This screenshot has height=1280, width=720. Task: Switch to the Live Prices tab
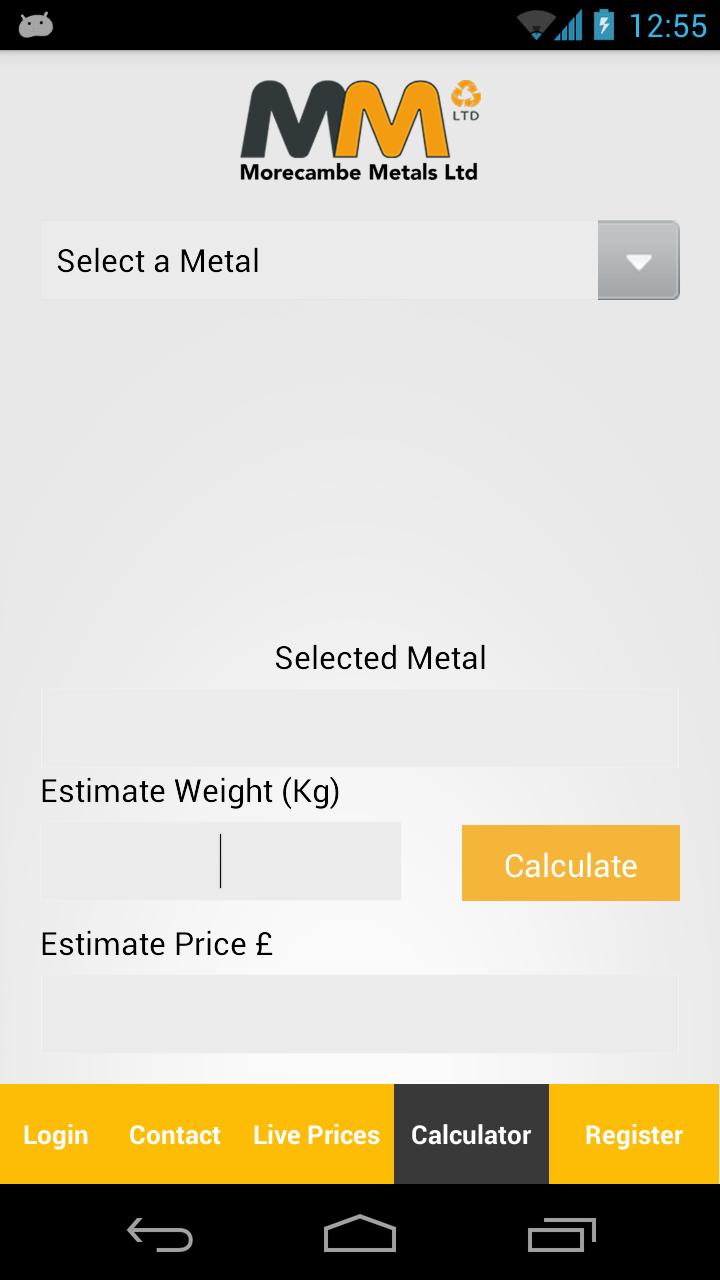click(315, 1134)
